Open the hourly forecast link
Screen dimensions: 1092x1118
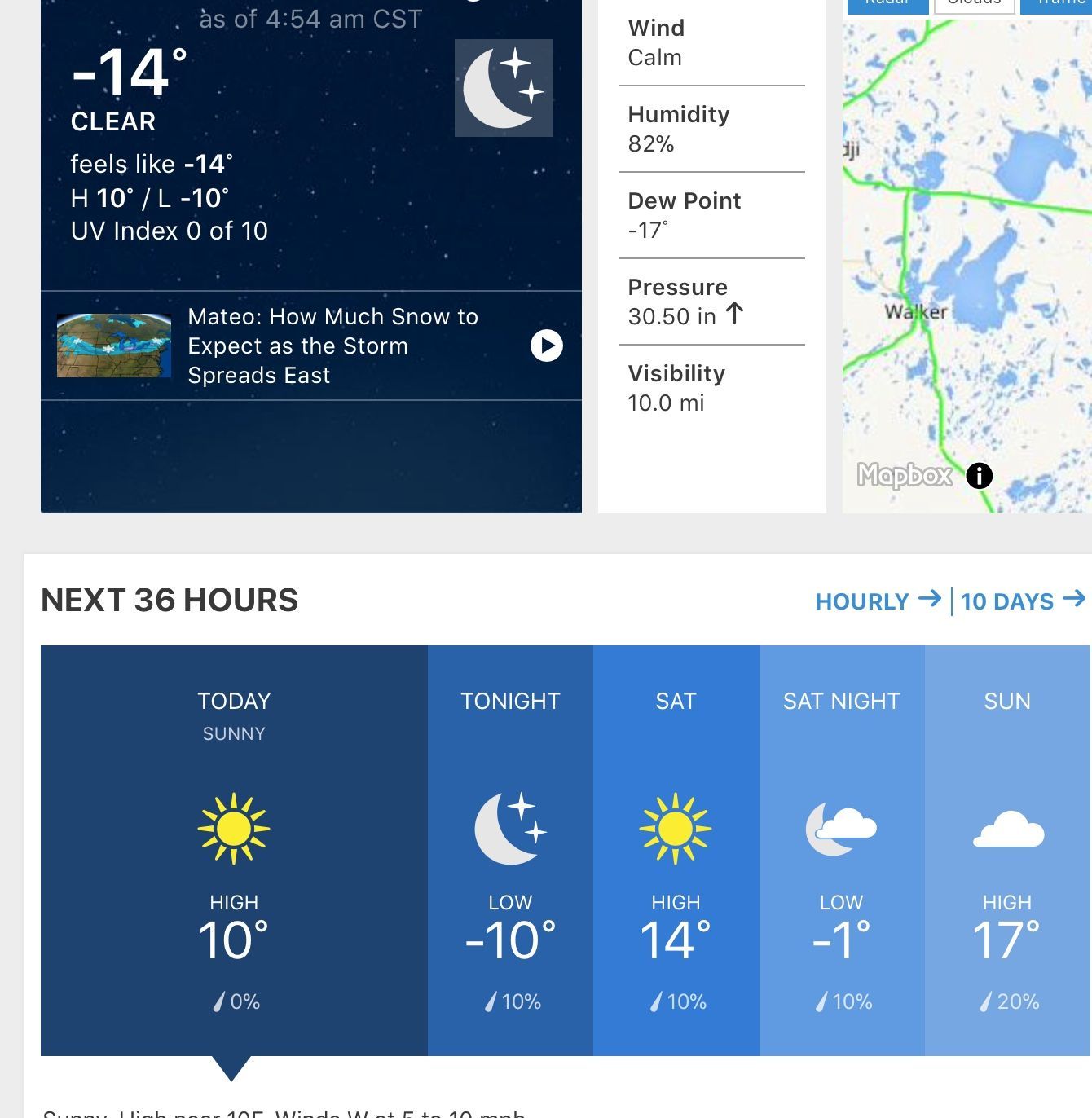878,601
